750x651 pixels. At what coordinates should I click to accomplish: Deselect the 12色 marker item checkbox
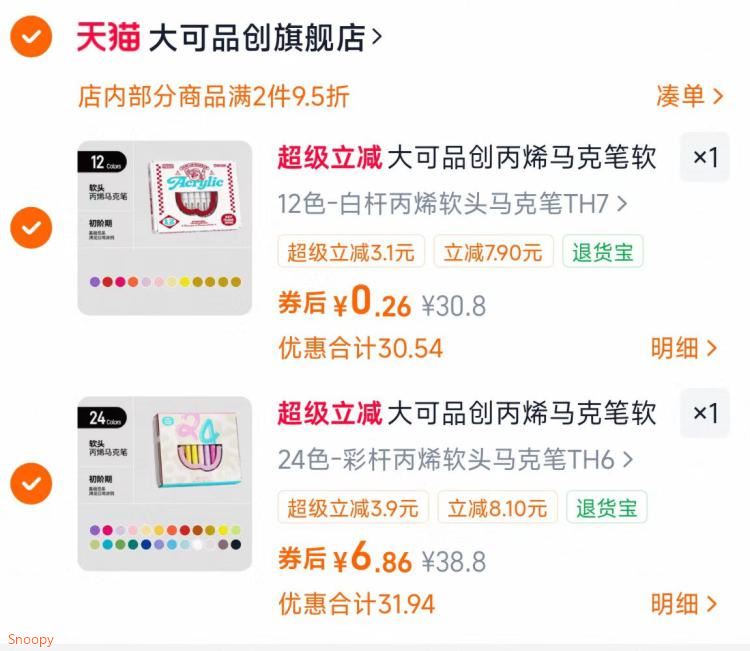[x=31, y=228]
